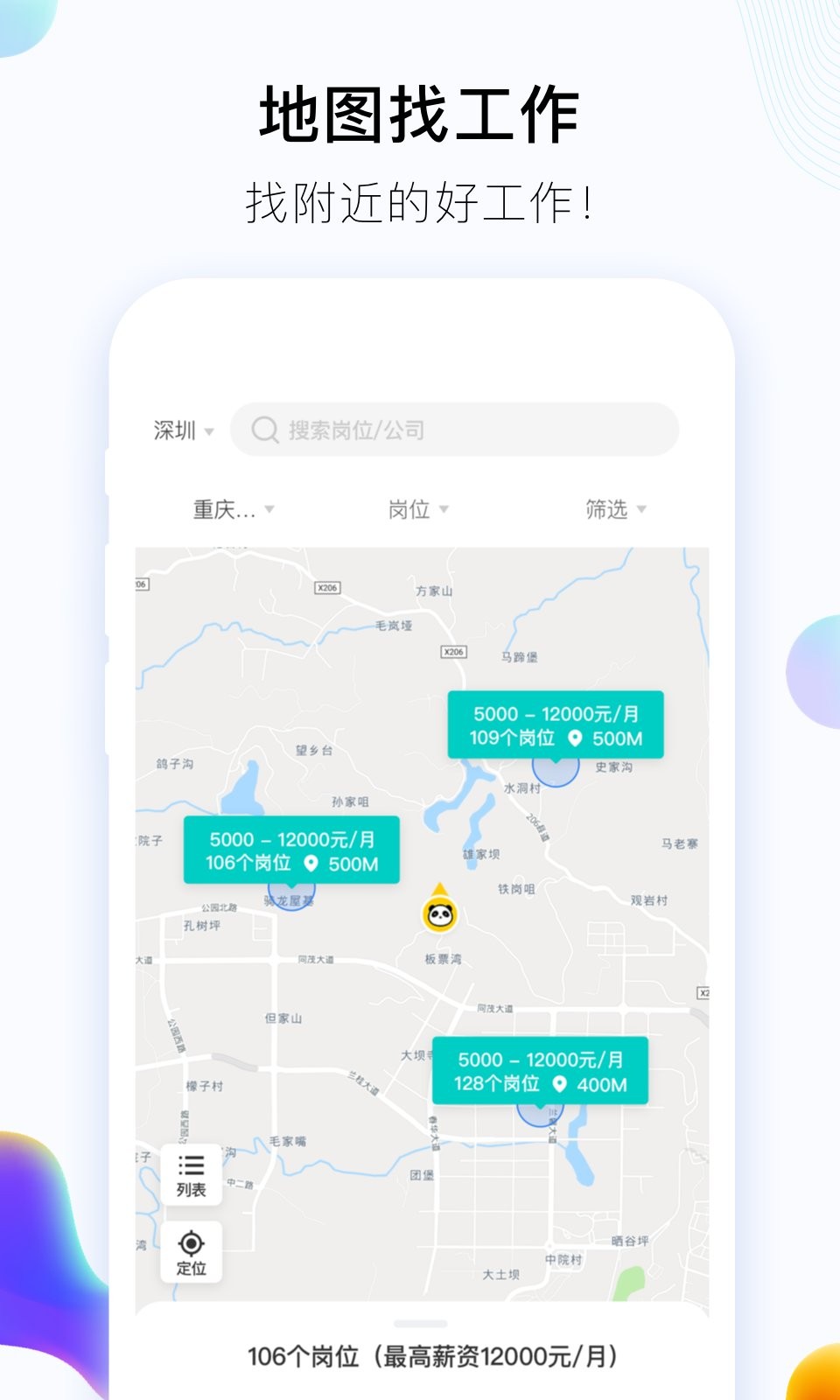The image size is (840, 1400).
Task: Open the 筛选 filter dropdown
Action: pyautogui.click(x=616, y=509)
